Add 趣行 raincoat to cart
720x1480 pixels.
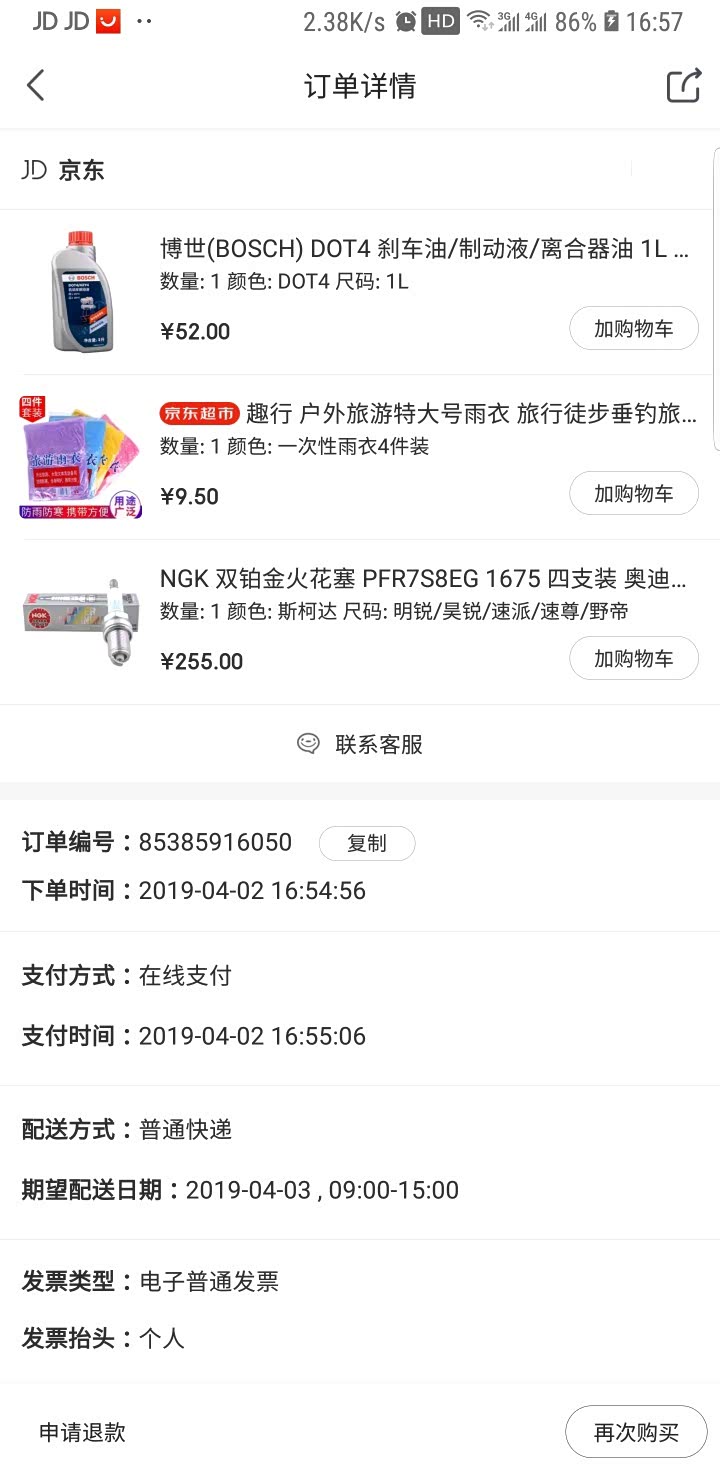pyautogui.click(x=633, y=493)
